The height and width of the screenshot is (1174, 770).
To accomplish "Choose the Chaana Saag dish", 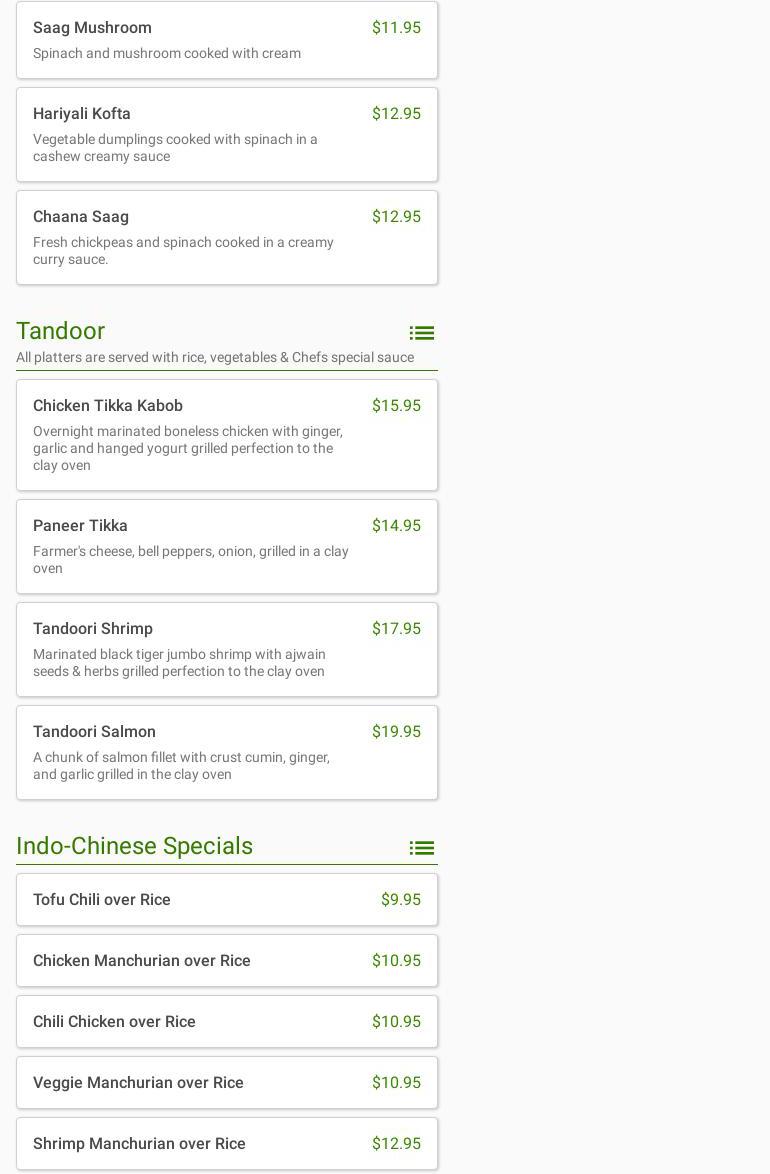I will (x=227, y=237).
